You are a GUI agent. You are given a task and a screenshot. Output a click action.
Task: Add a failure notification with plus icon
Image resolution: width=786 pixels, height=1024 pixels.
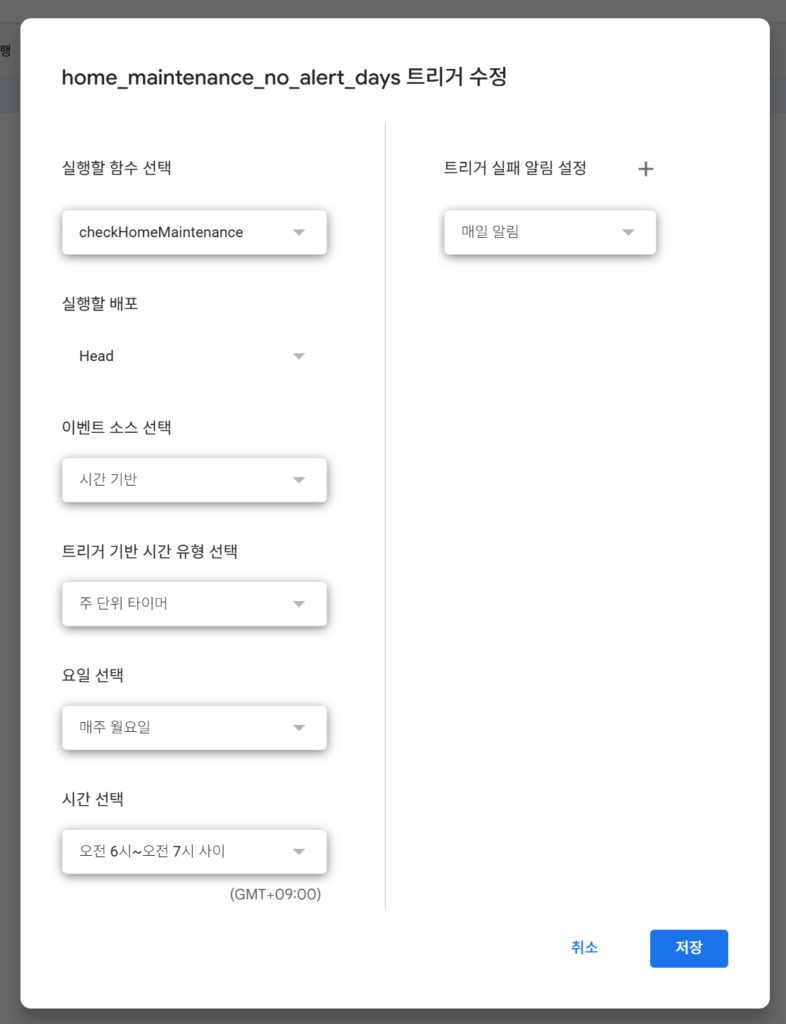(646, 169)
